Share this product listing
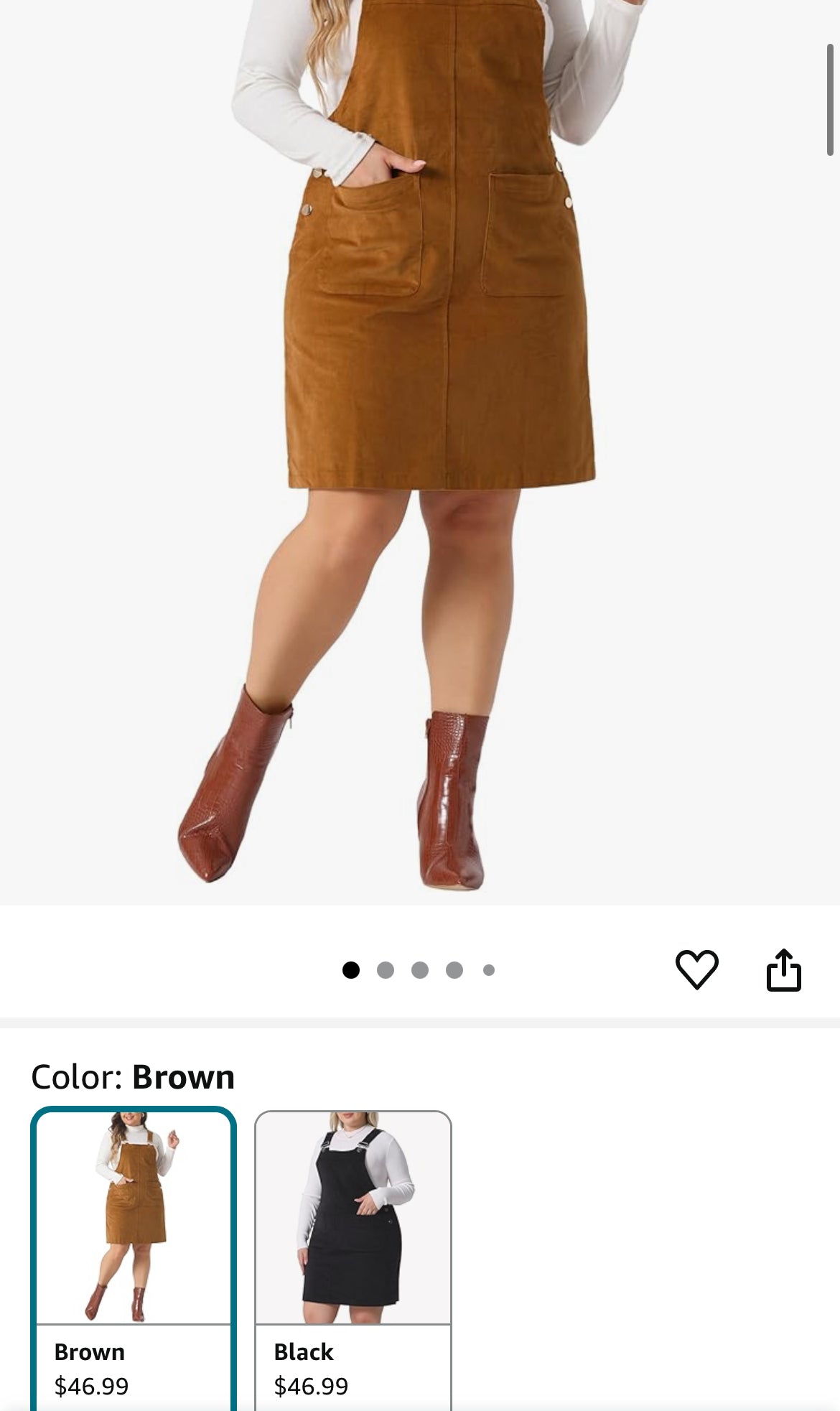840x1411 pixels. 783,970
